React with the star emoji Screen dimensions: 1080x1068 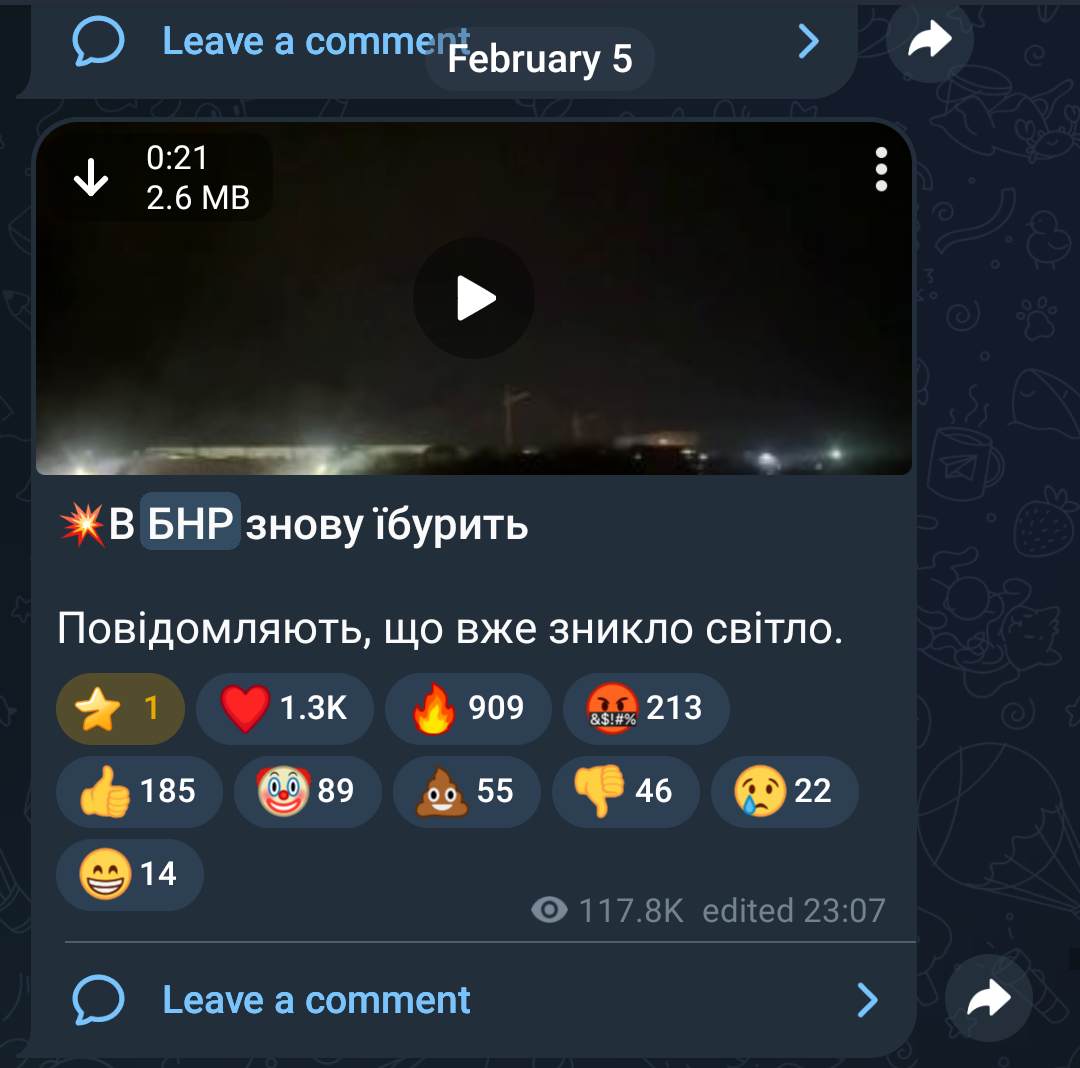[120, 709]
